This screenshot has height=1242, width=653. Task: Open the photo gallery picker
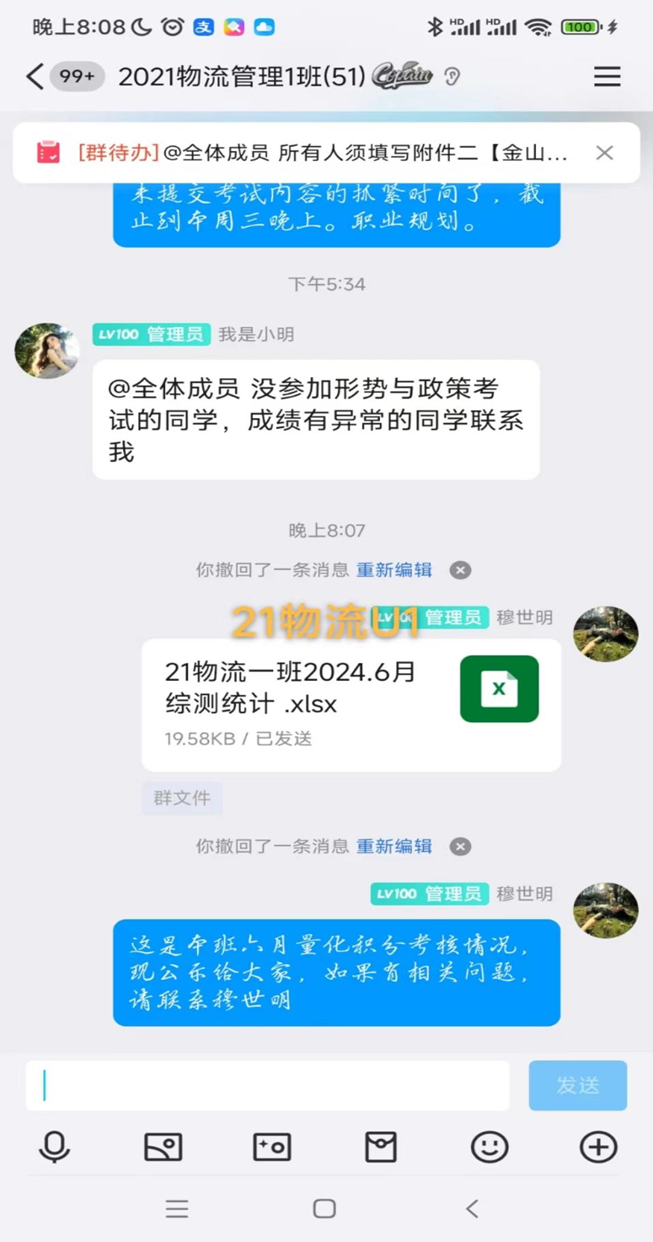click(x=163, y=1147)
